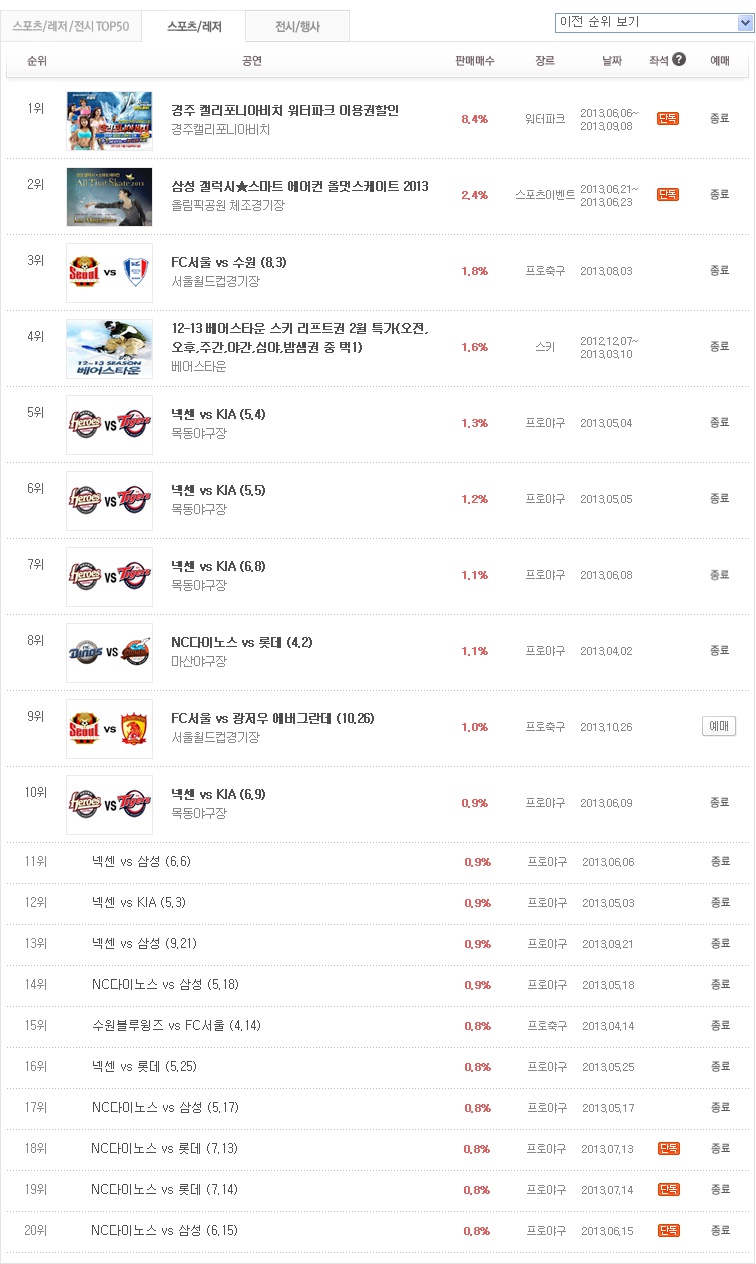The height and width of the screenshot is (1264, 756).
Task: Open the 올댓스케이트 2013 thumbnail image
Action: tap(109, 197)
